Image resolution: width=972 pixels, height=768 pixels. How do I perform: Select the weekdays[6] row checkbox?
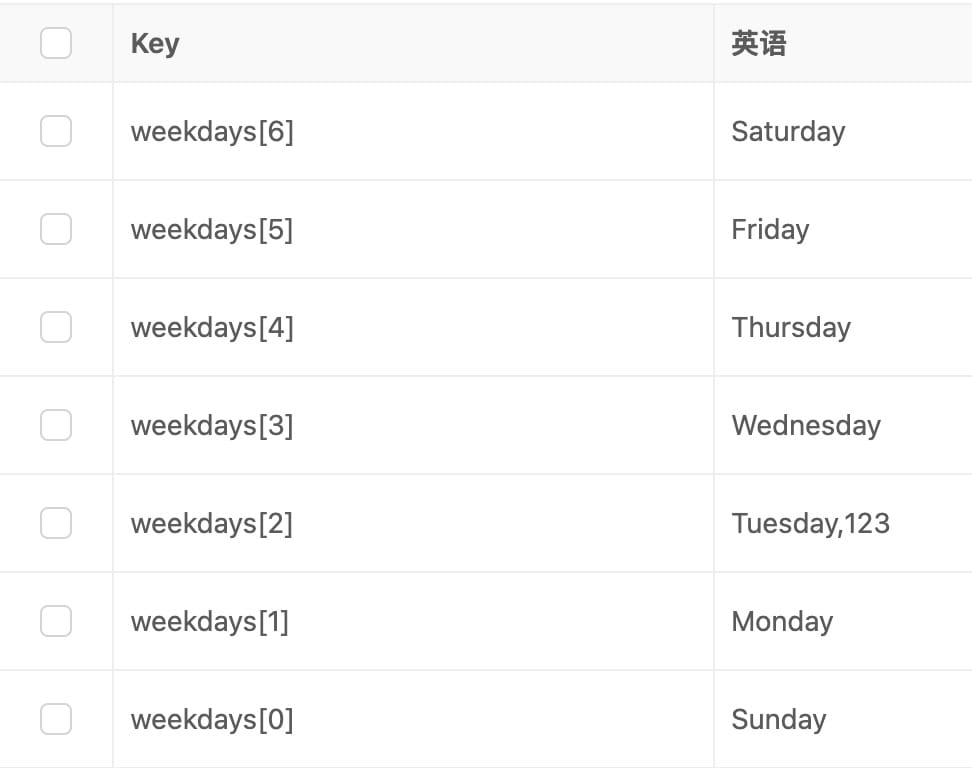tap(56, 131)
